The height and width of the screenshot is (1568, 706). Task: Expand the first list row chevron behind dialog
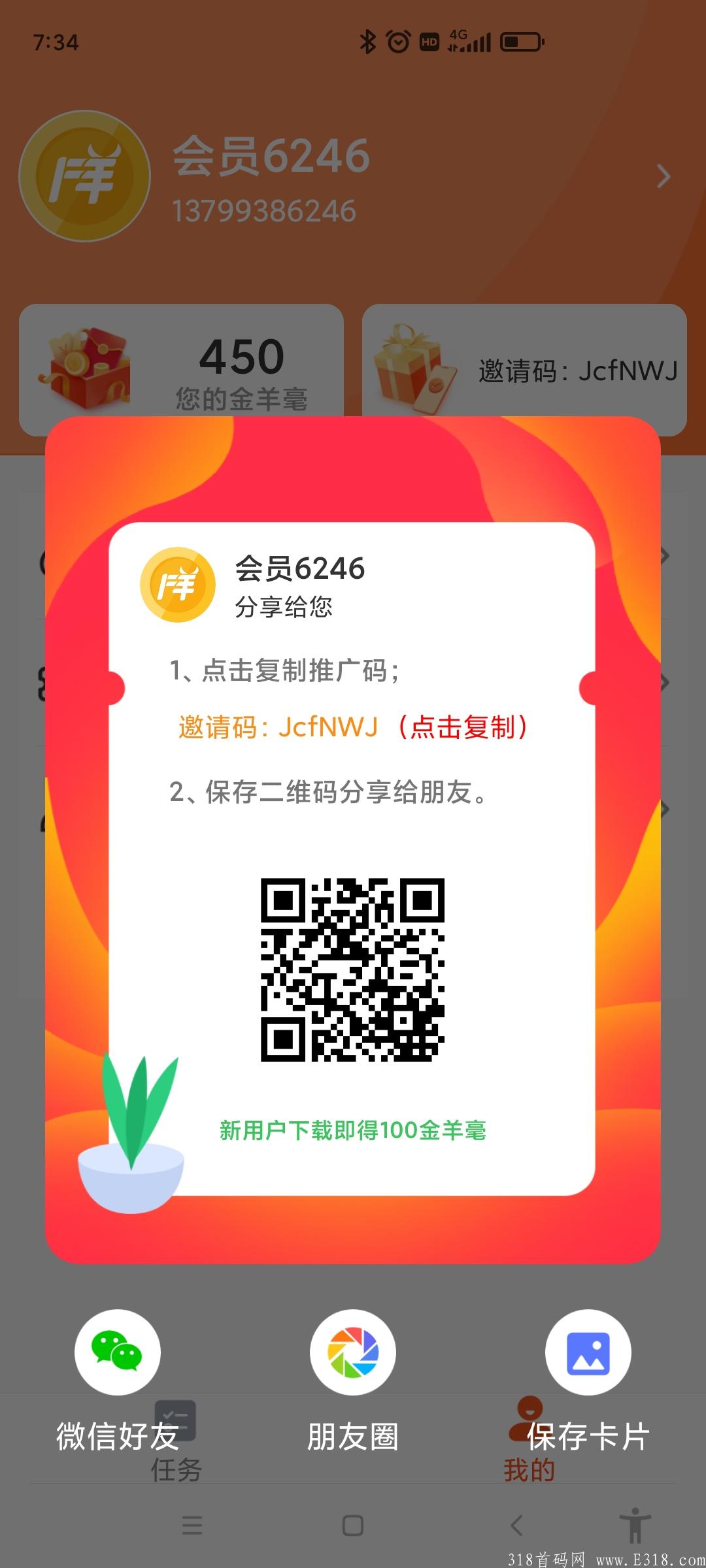click(x=664, y=556)
